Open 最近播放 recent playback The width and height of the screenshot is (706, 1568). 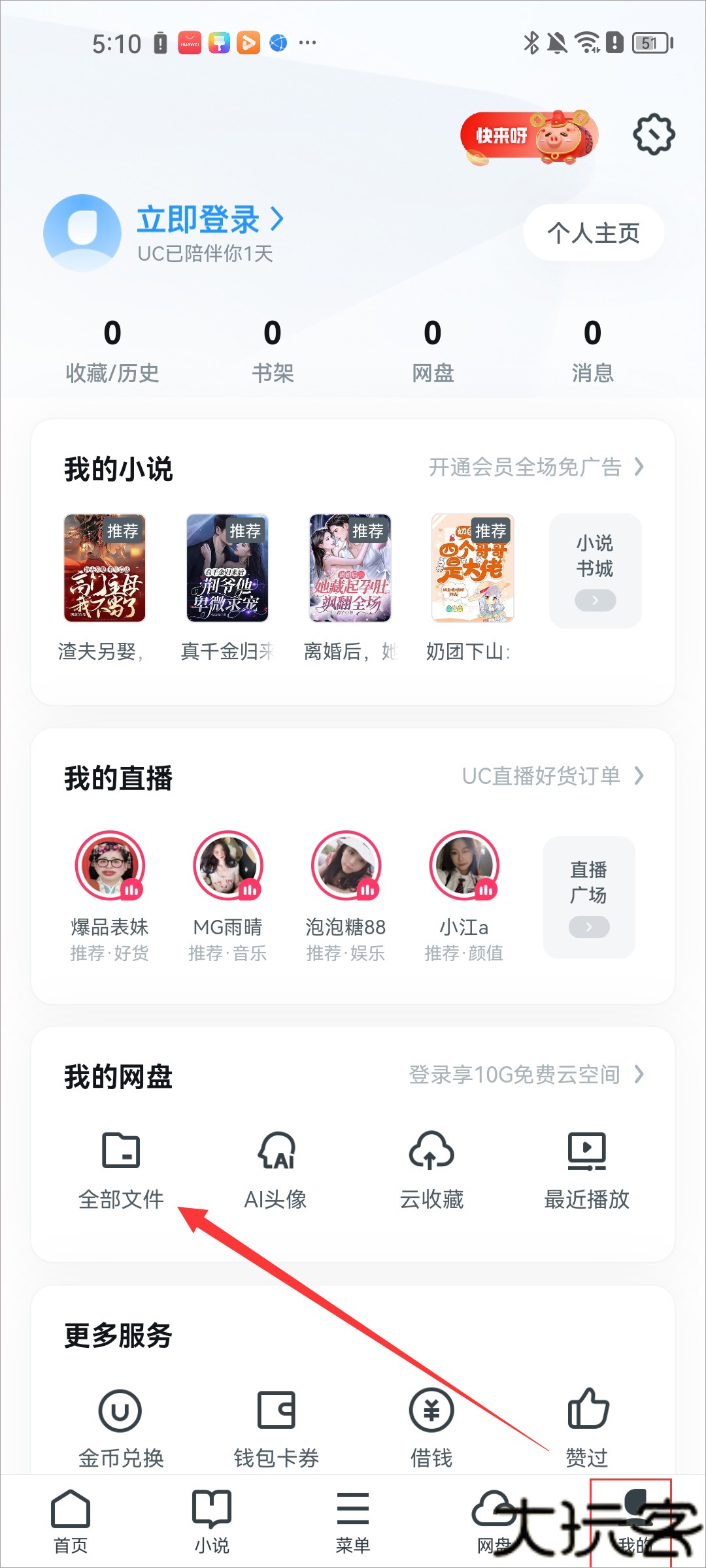click(x=586, y=1169)
